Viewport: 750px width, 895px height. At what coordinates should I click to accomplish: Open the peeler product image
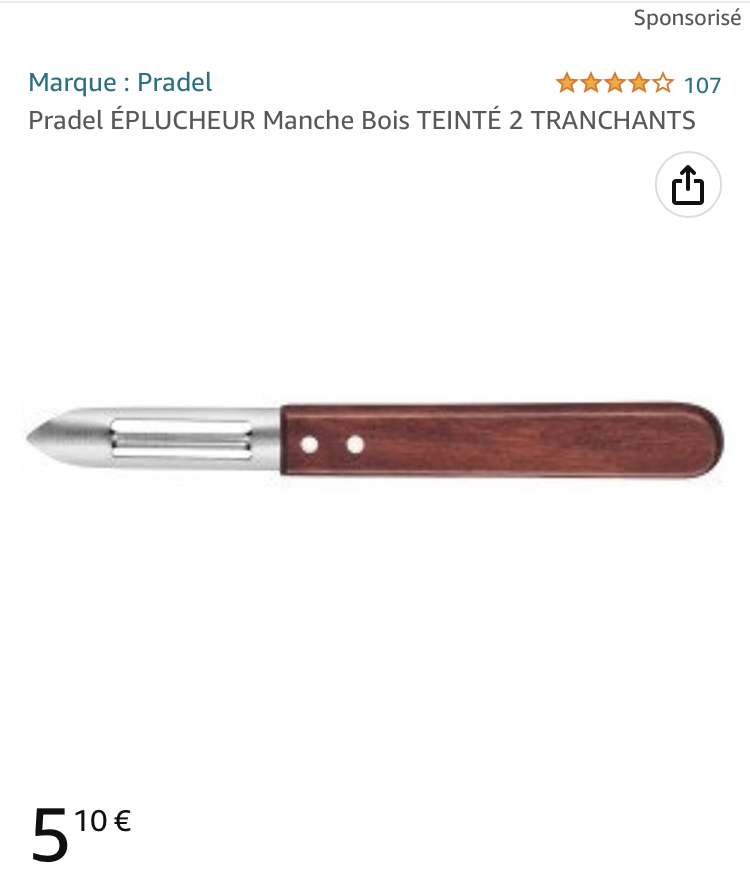click(374, 440)
